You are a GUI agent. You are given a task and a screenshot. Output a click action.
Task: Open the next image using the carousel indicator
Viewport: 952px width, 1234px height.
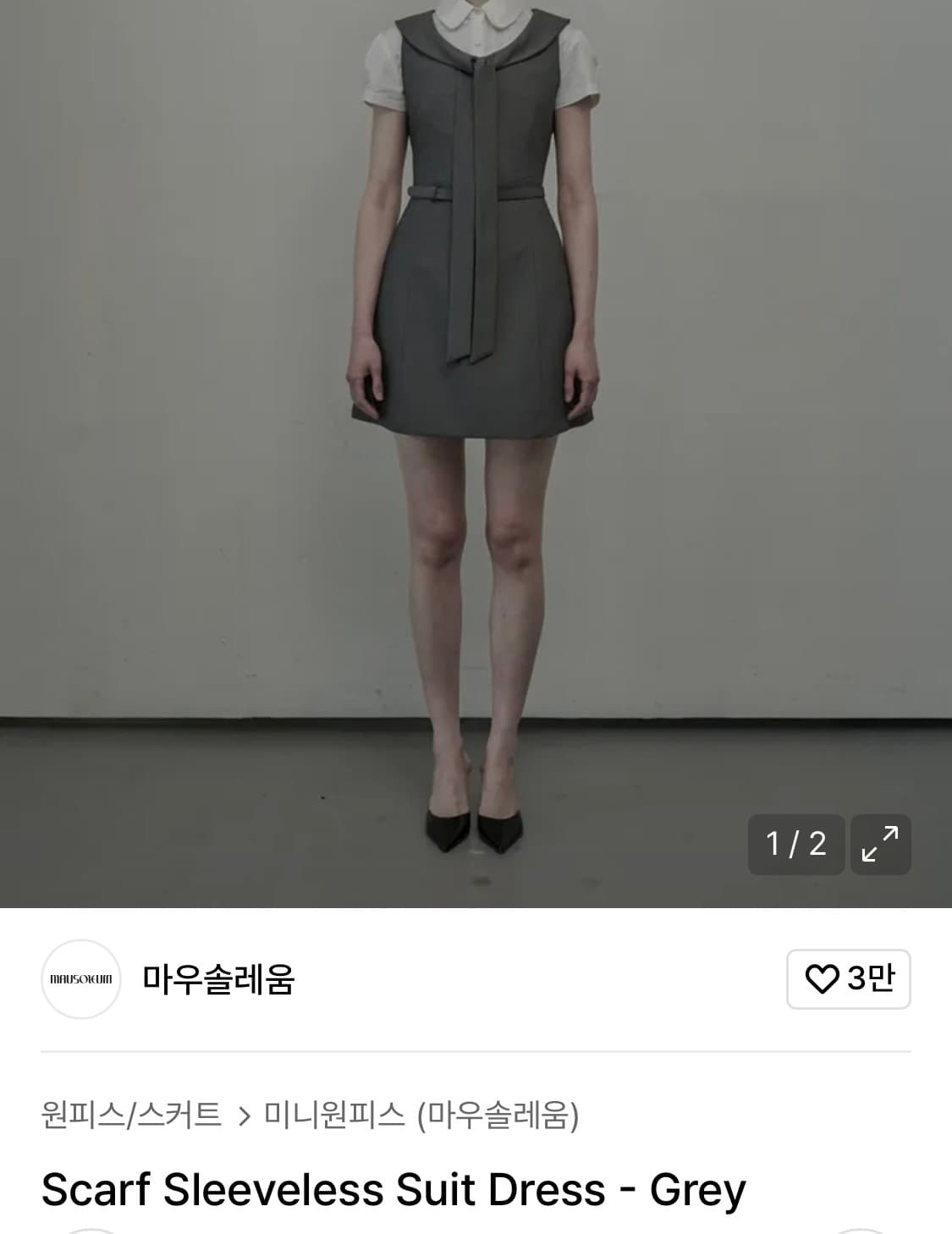tap(794, 843)
